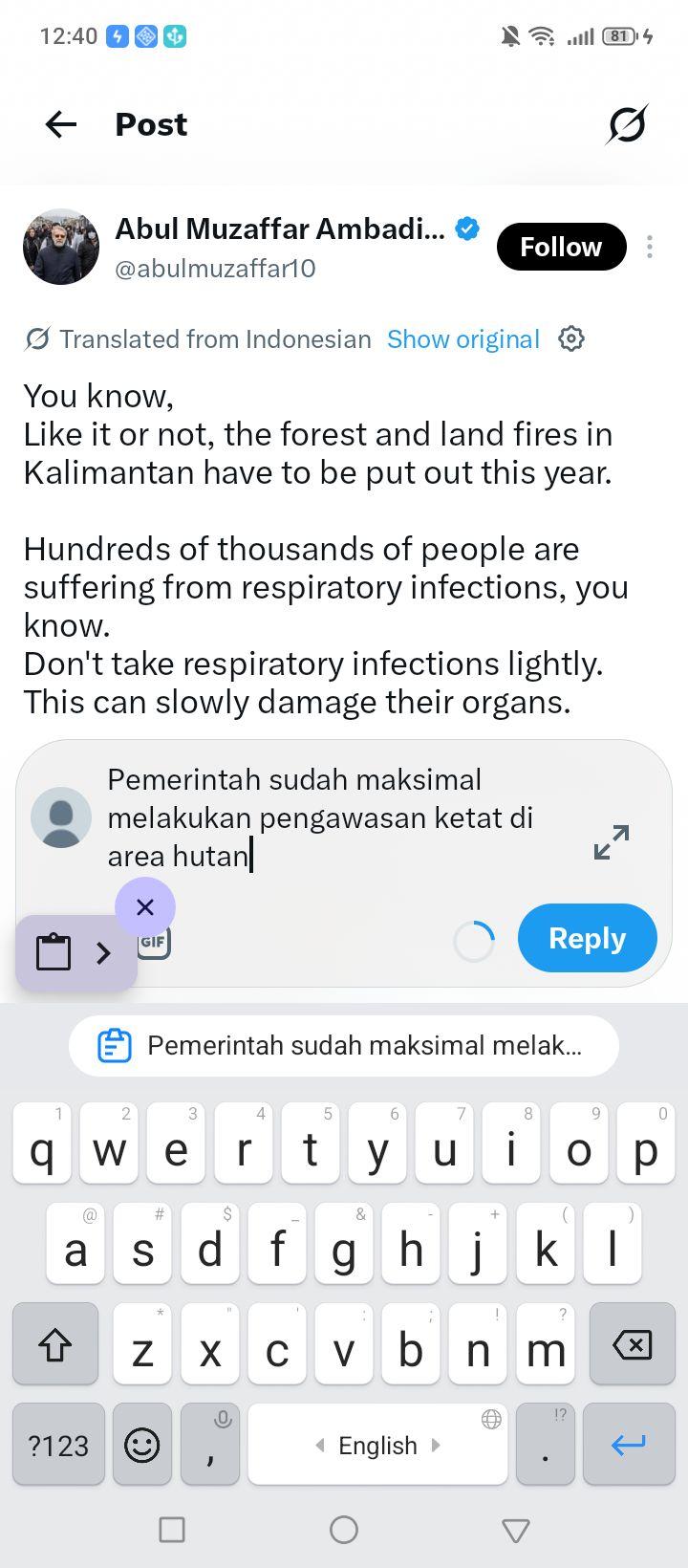The image size is (688, 1568).
Task: Tap the shift key
Action: [x=55, y=1344]
